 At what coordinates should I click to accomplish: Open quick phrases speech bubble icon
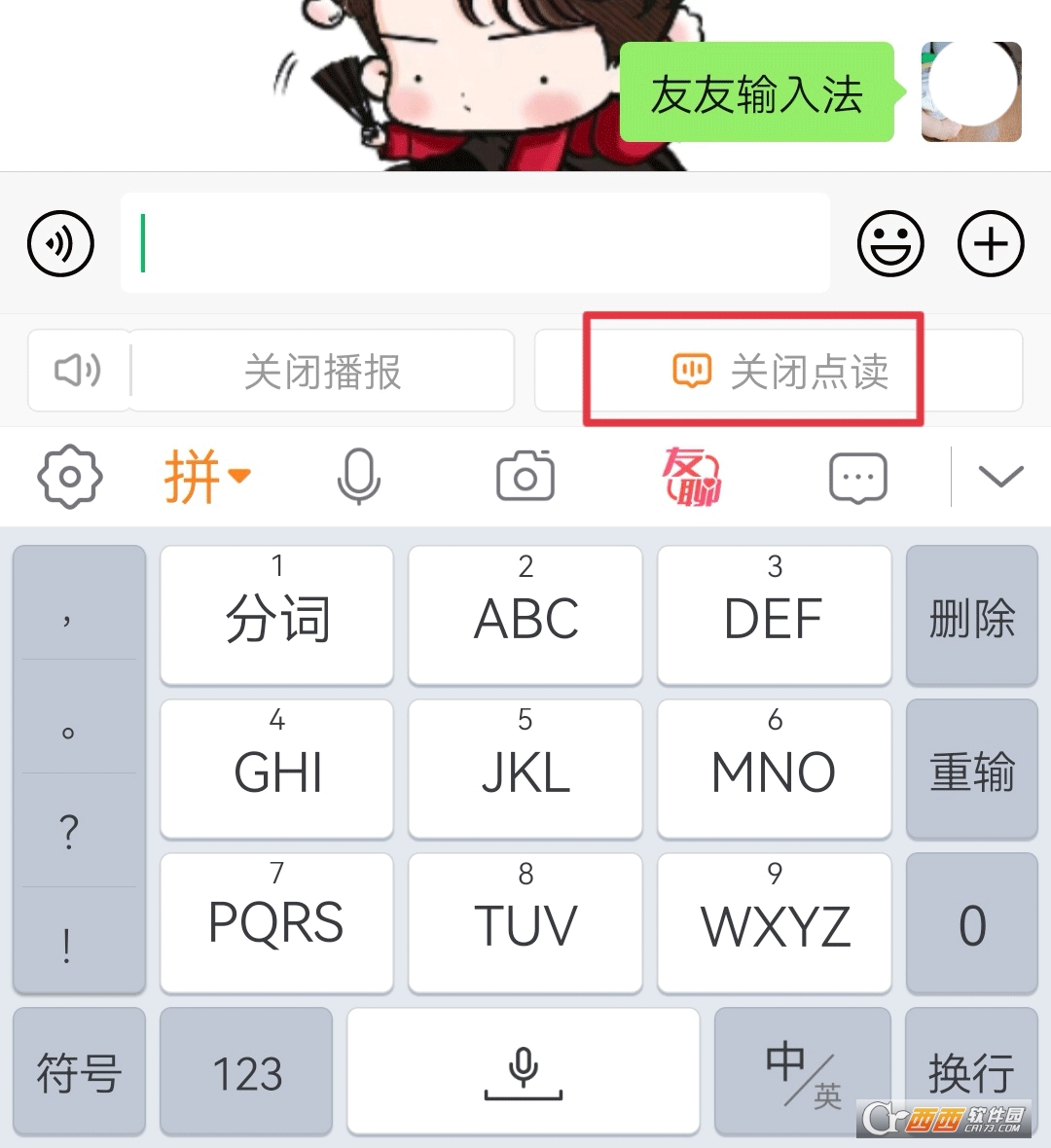coord(857,478)
